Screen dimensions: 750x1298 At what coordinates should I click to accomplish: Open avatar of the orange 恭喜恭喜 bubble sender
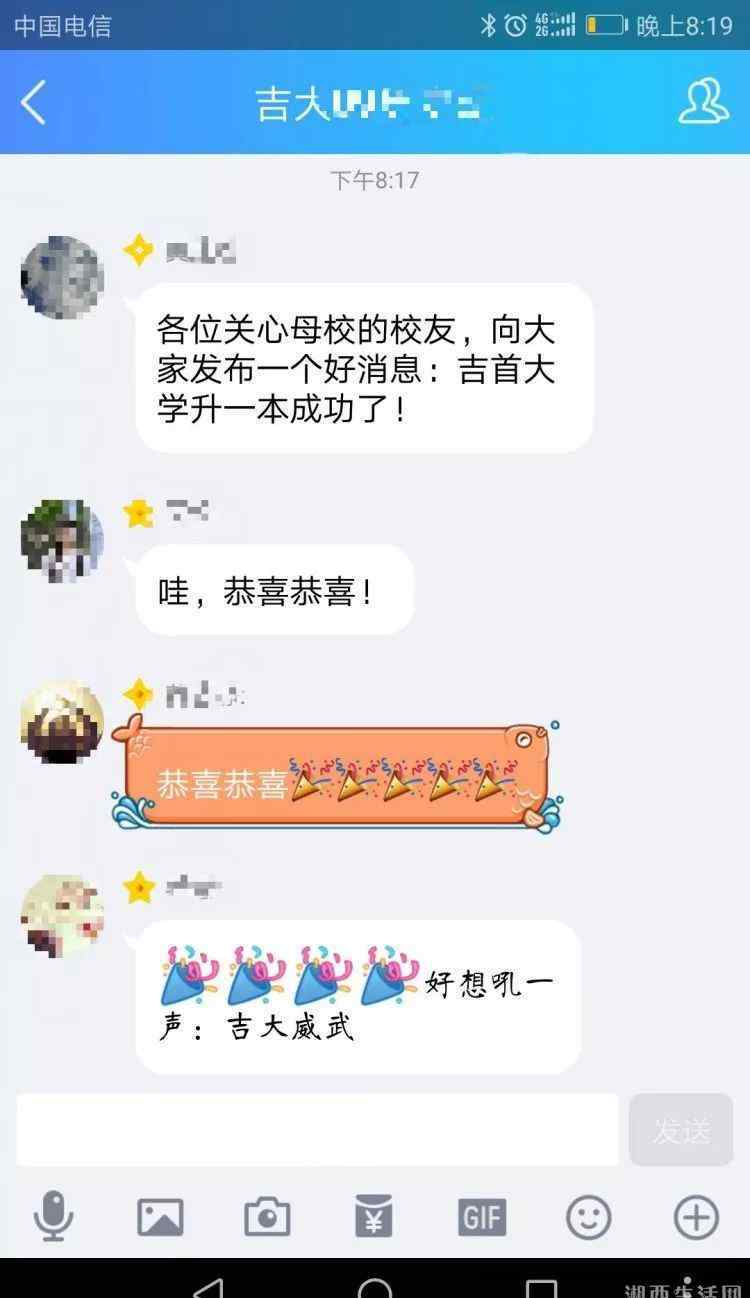(x=62, y=721)
